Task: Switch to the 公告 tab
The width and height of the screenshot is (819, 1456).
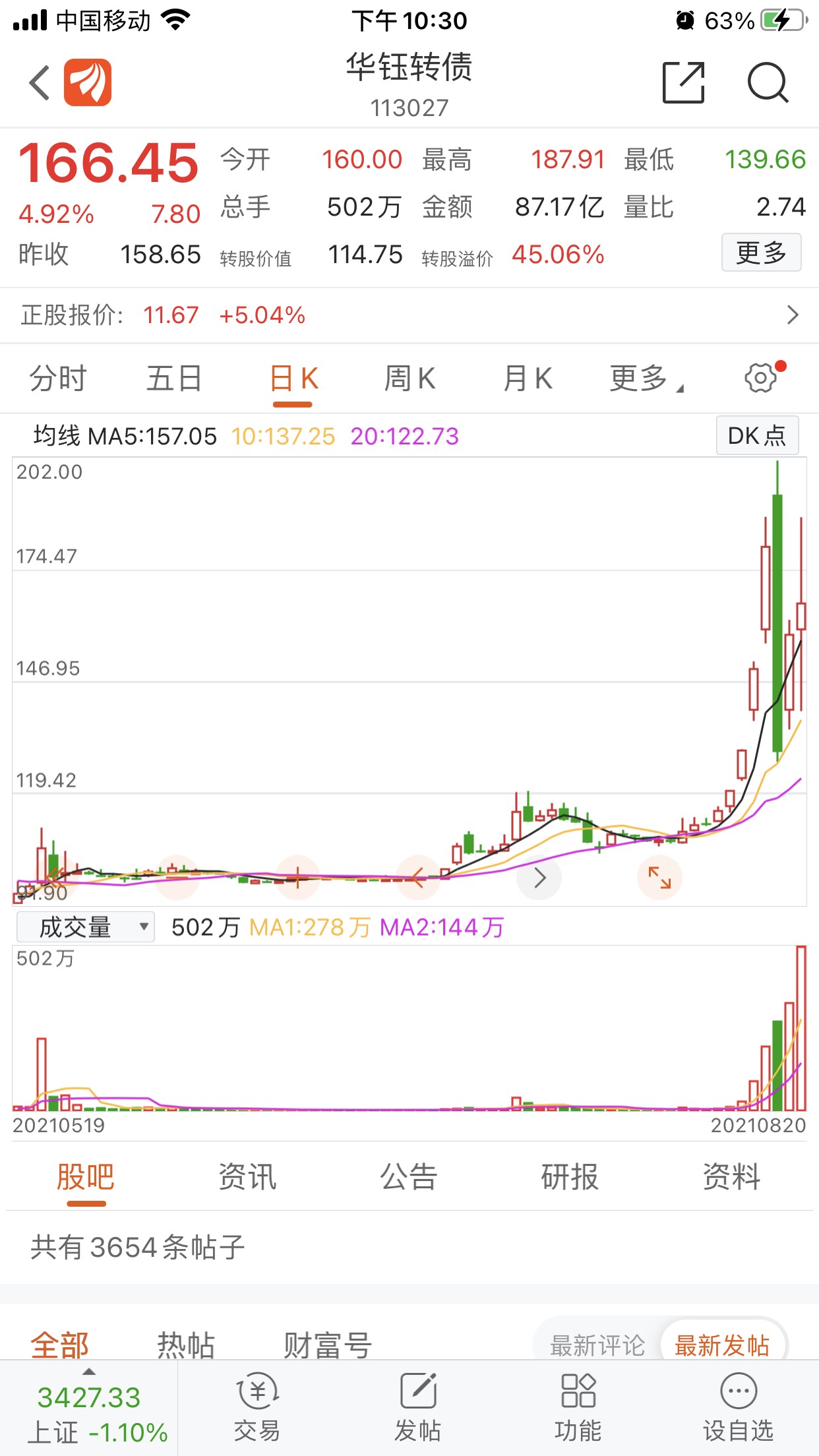Action: coord(409,1178)
